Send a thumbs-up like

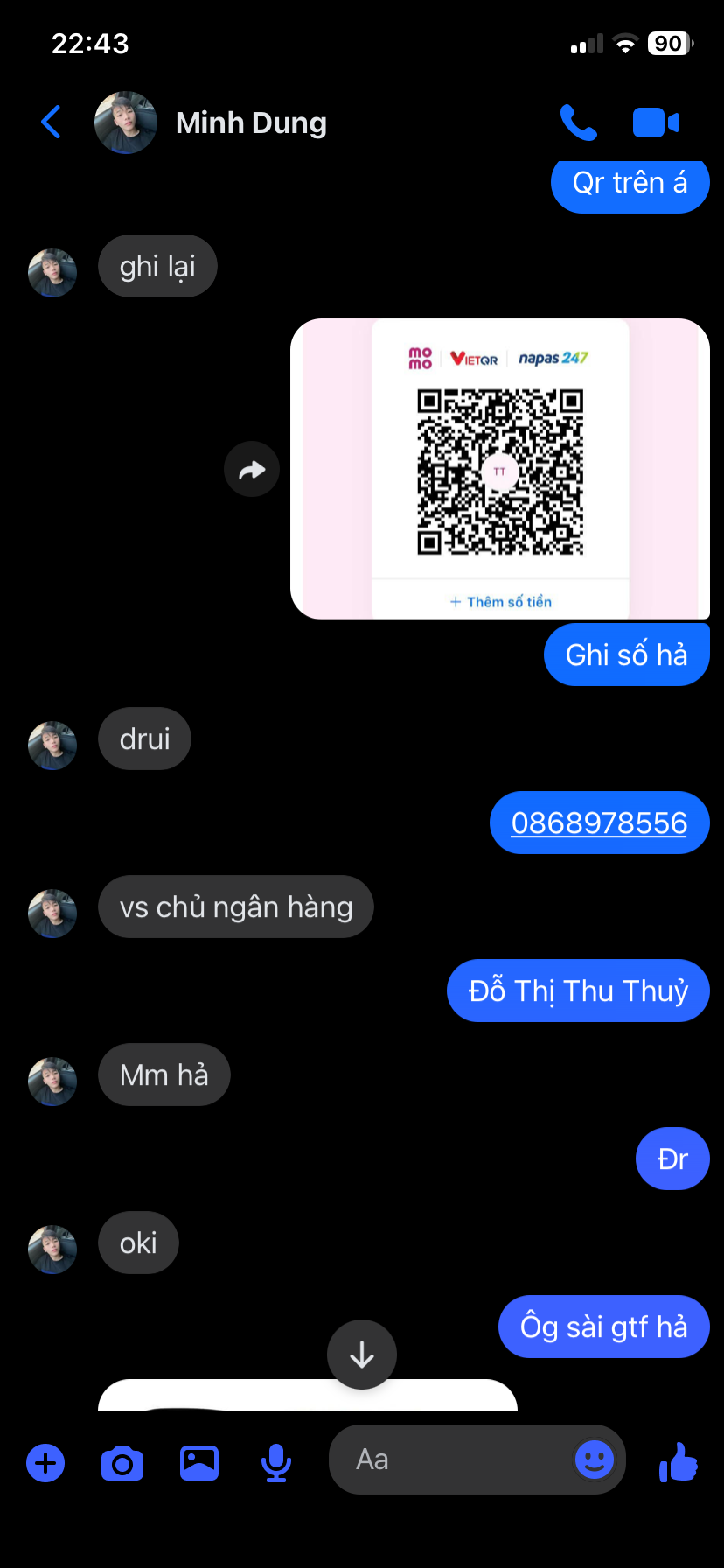679,1461
